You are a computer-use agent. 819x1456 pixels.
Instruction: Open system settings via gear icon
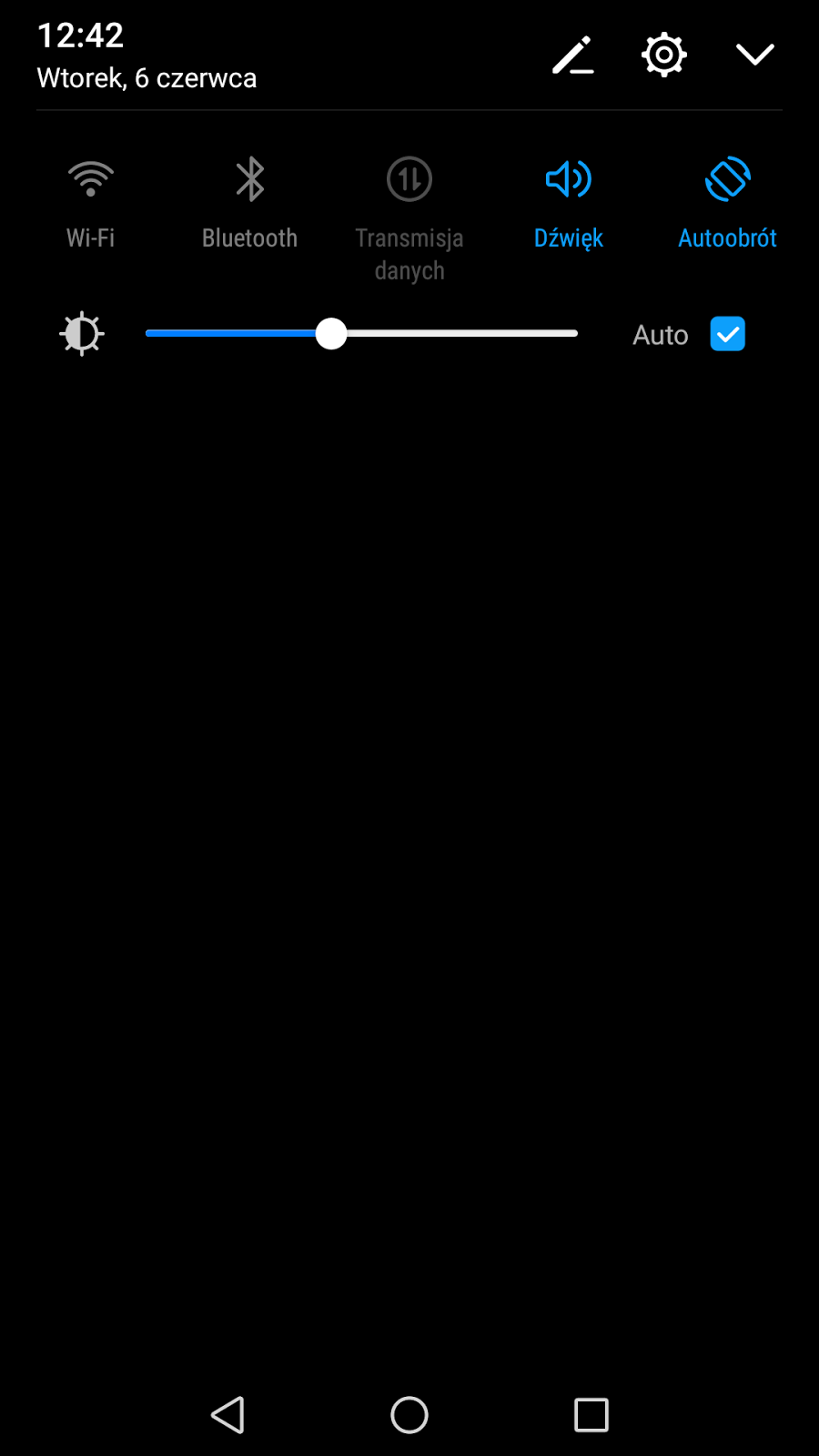click(x=664, y=56)
